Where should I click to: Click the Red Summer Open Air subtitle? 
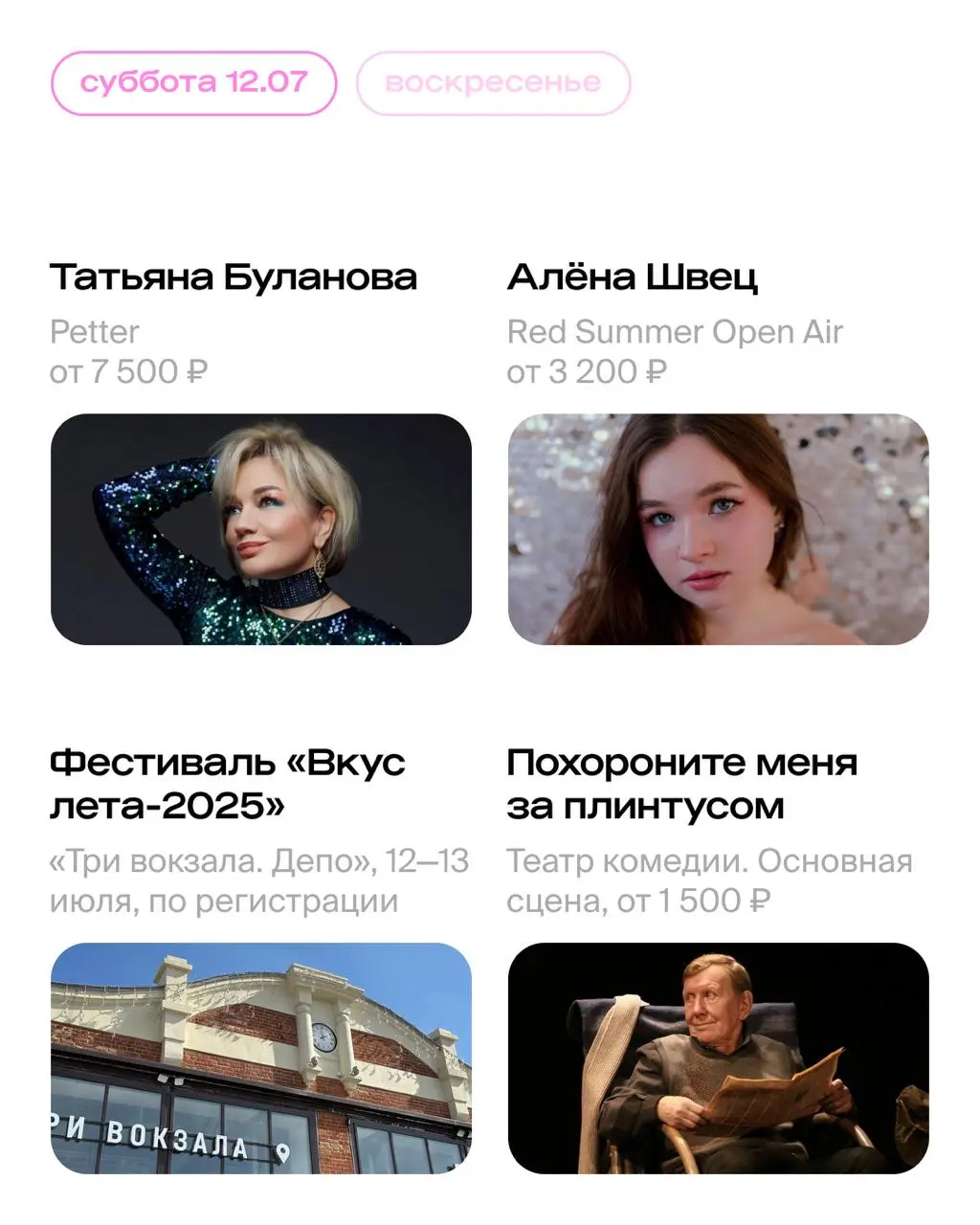[x=674, y=332]
